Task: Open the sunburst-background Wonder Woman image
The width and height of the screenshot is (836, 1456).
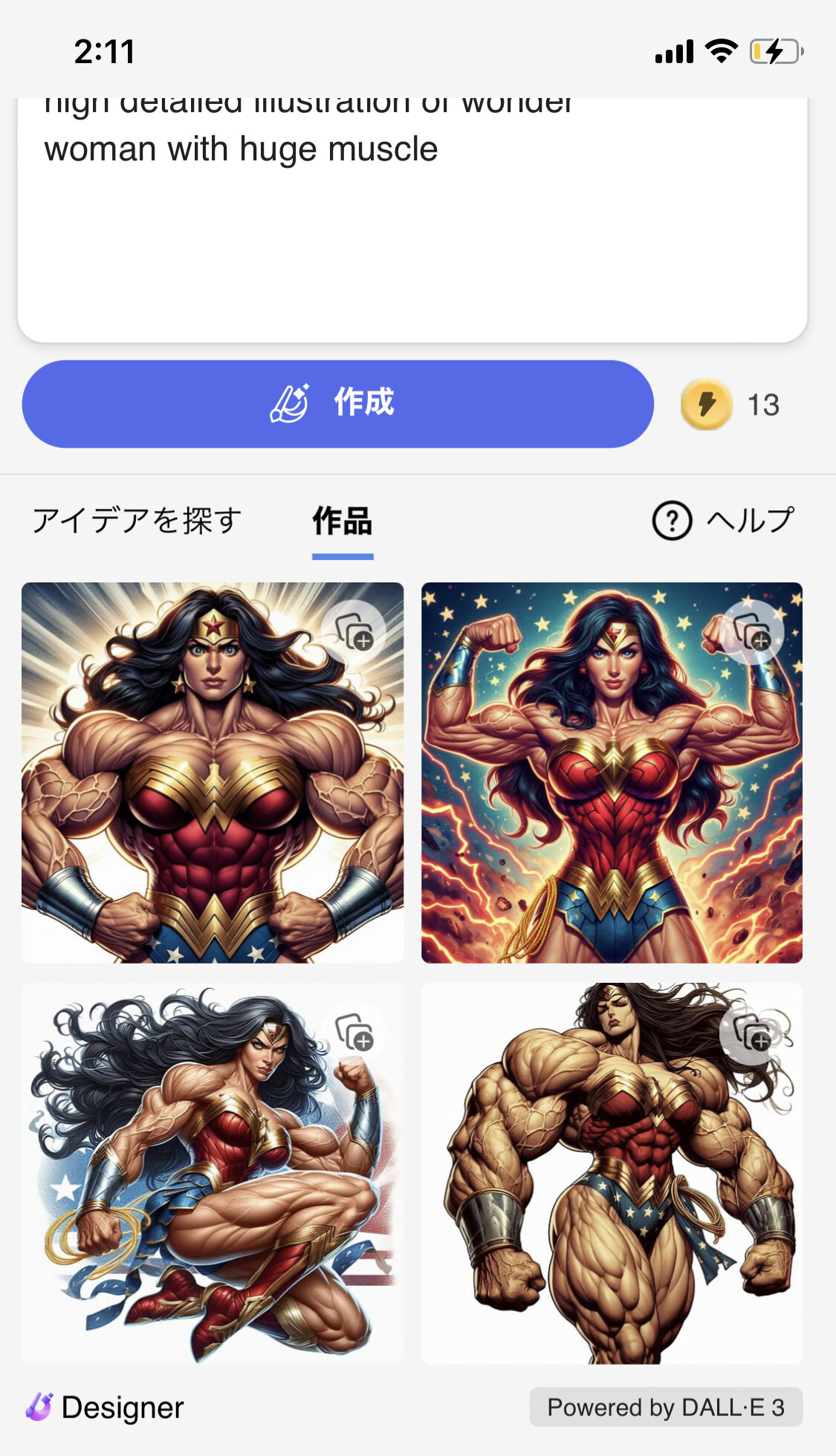Action: [213, 773]
